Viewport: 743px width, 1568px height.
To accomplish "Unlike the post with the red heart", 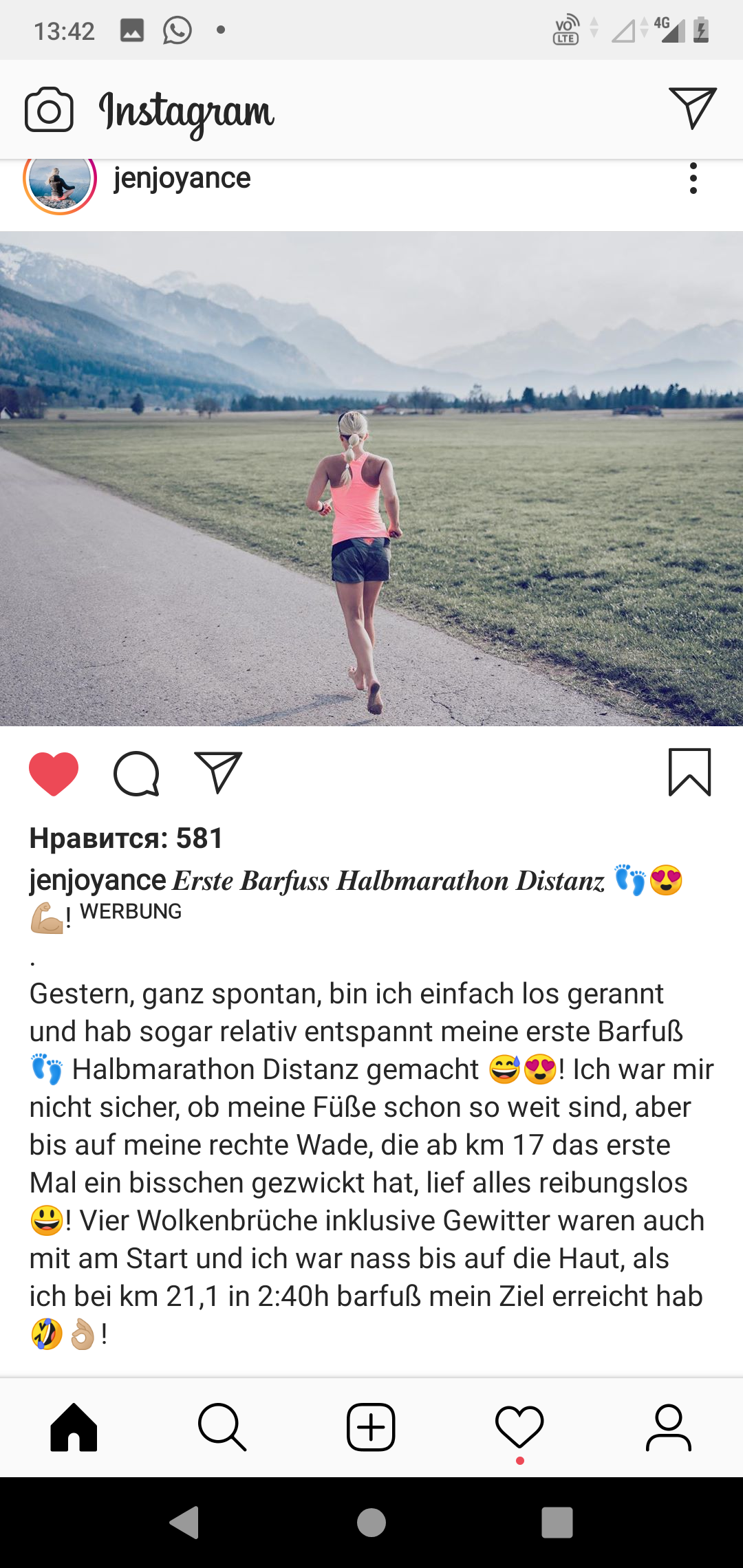I will (x=54, y=774).
